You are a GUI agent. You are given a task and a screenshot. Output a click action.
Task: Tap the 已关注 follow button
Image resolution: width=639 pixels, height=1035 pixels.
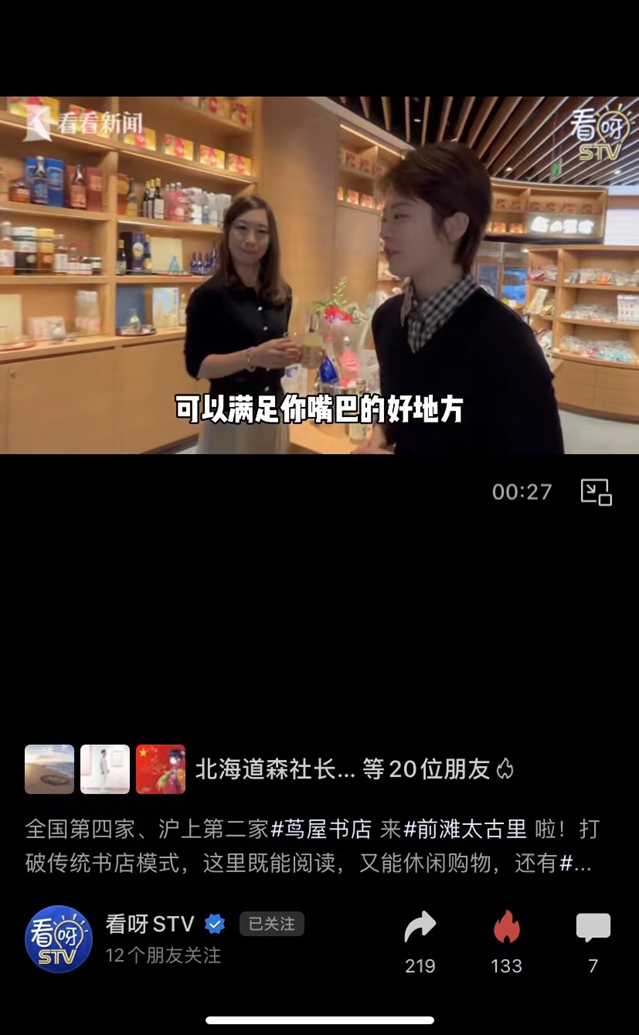coord(271,923)
